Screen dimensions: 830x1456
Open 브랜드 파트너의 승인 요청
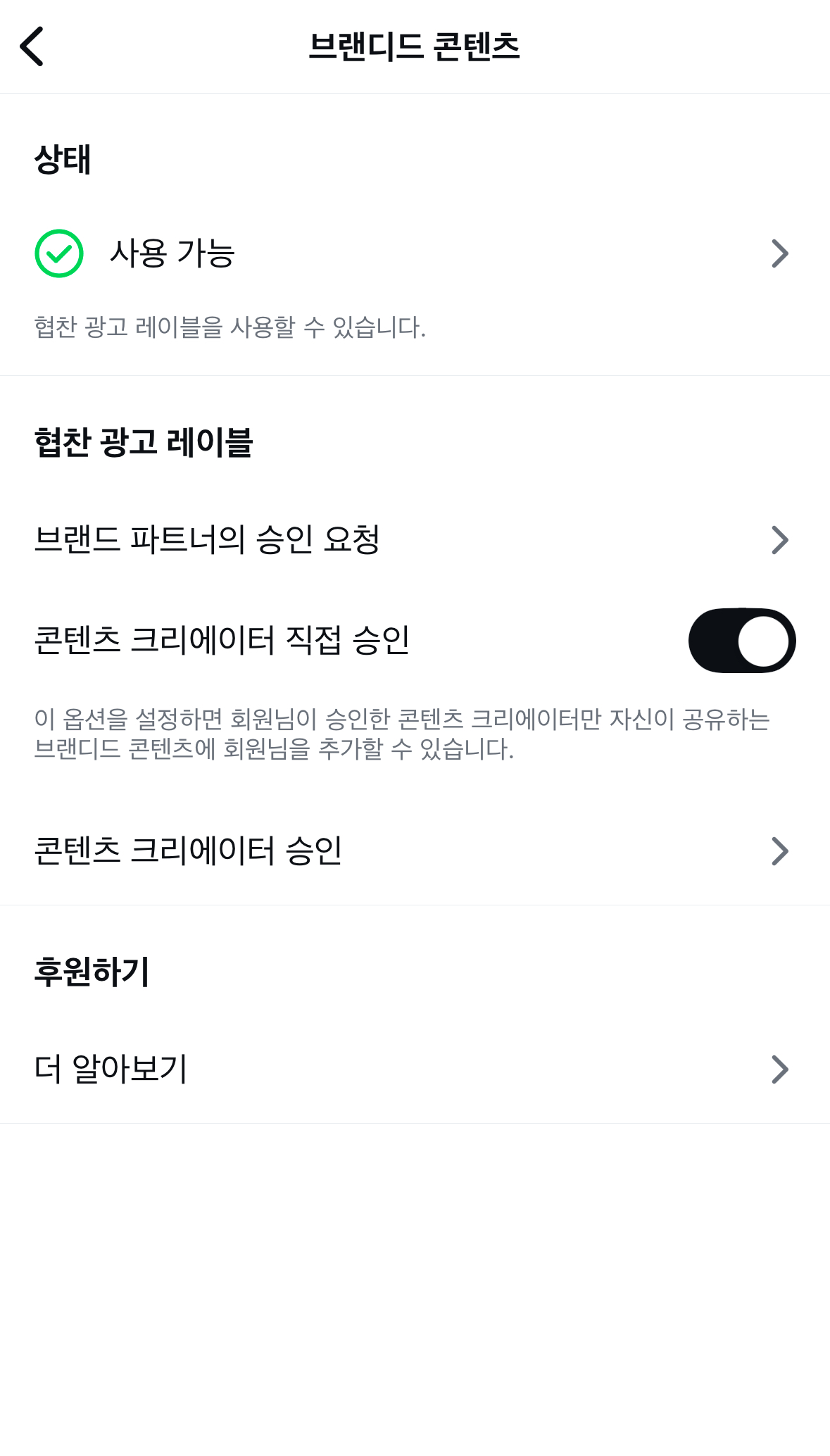(414, 540)
